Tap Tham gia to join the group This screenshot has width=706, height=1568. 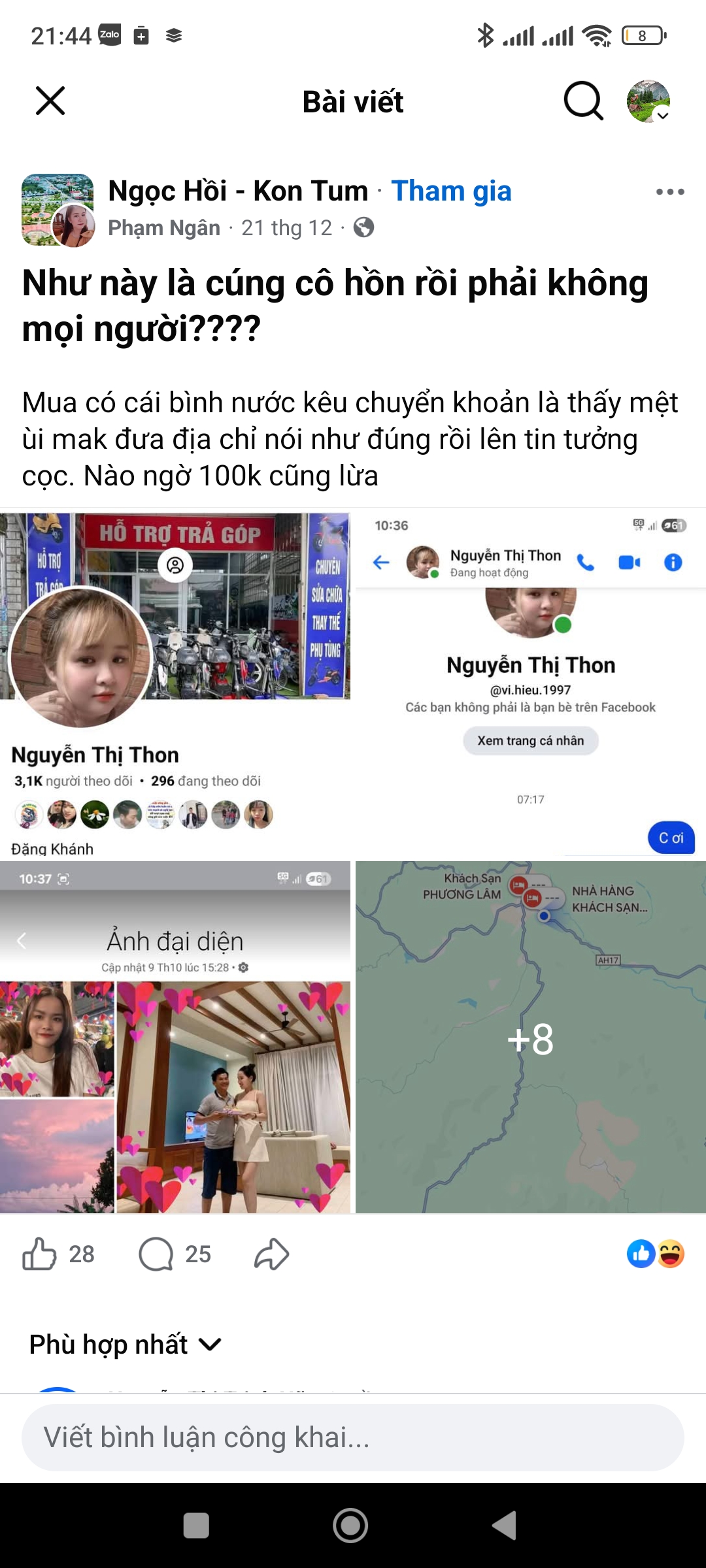[x=451, y=191]
